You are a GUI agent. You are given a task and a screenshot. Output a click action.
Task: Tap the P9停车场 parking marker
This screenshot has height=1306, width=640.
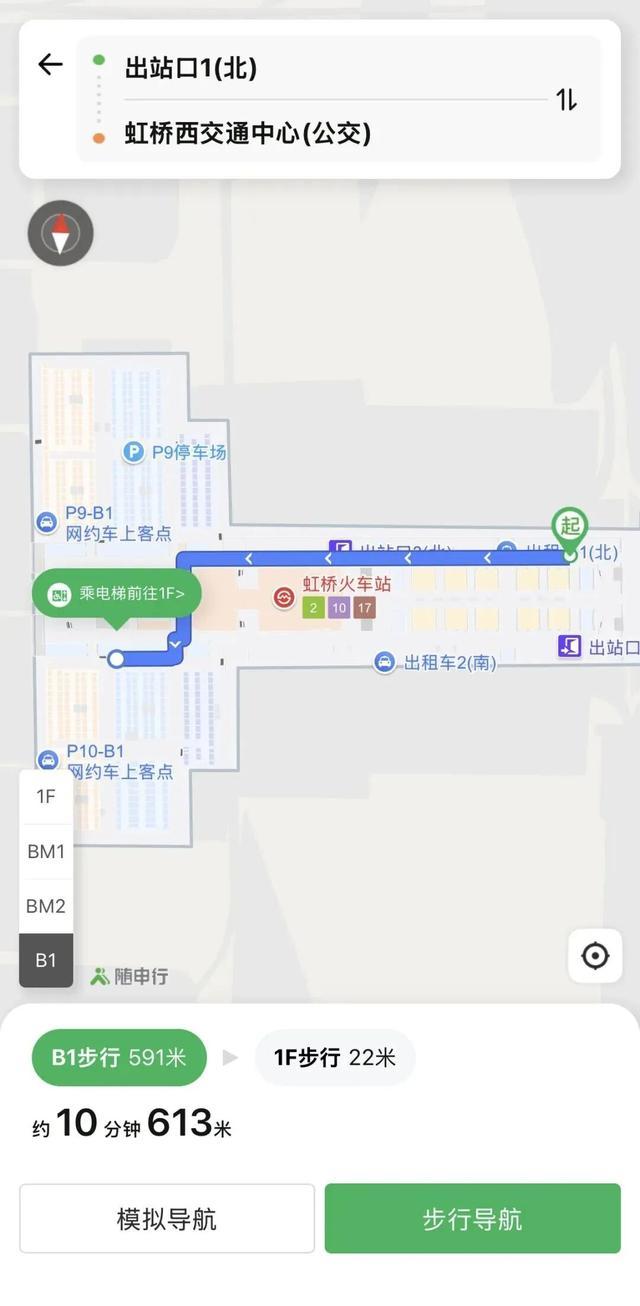click(x=174, y=453)
